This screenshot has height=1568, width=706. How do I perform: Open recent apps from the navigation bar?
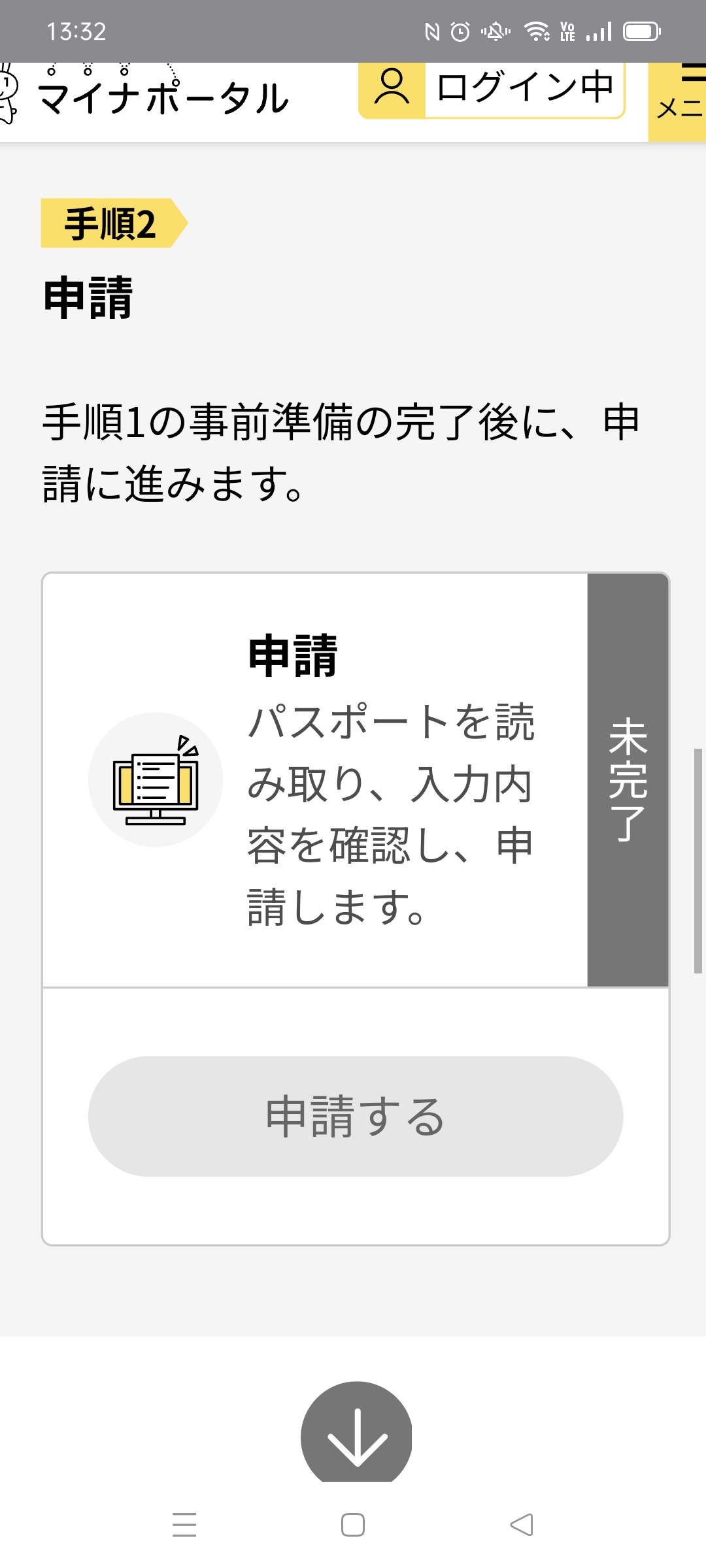click(184, 1525)
